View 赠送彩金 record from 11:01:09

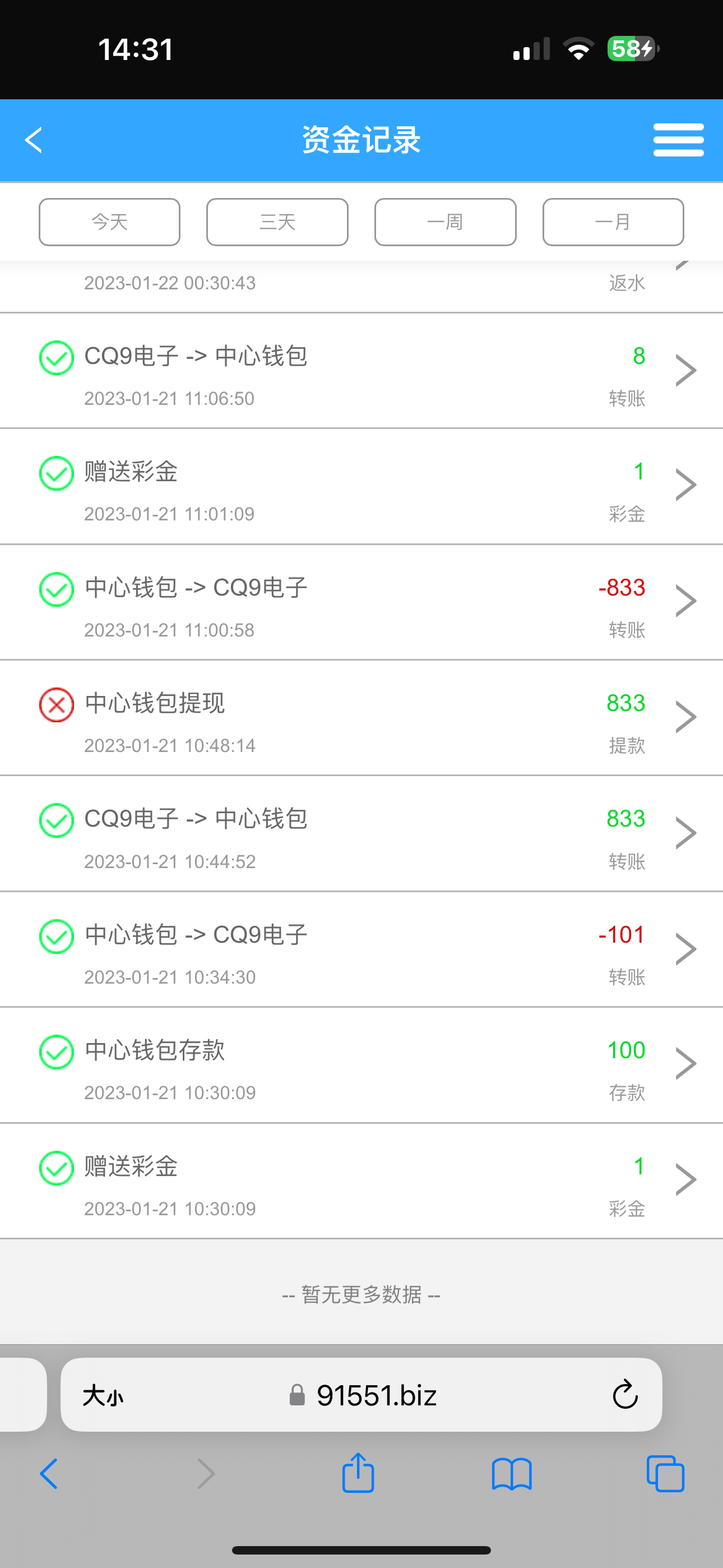click(361, 486)
